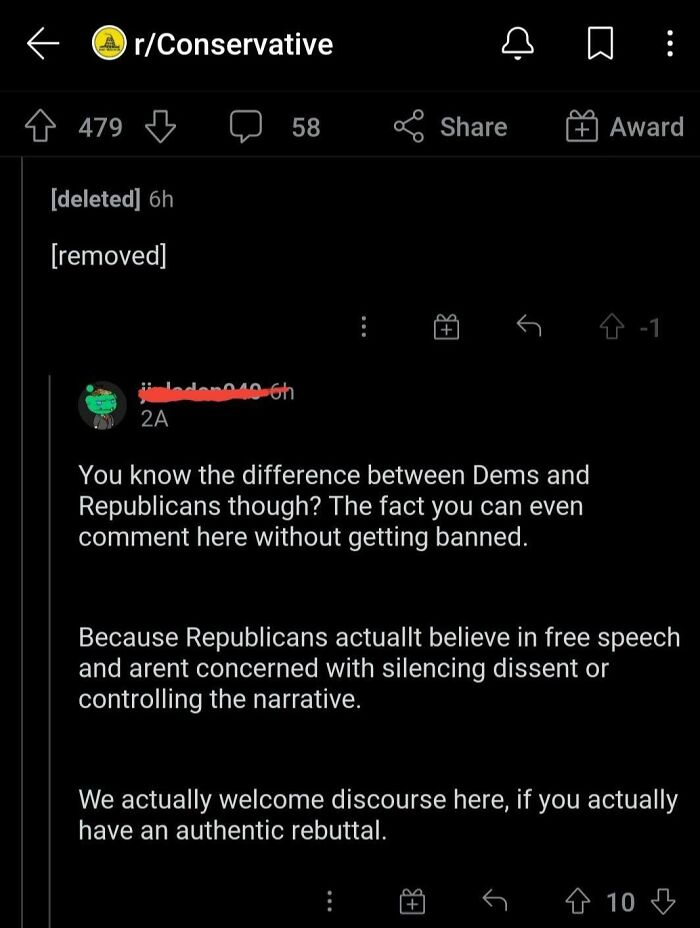Award the removed comment
The image size is (700, 928).
446,326
